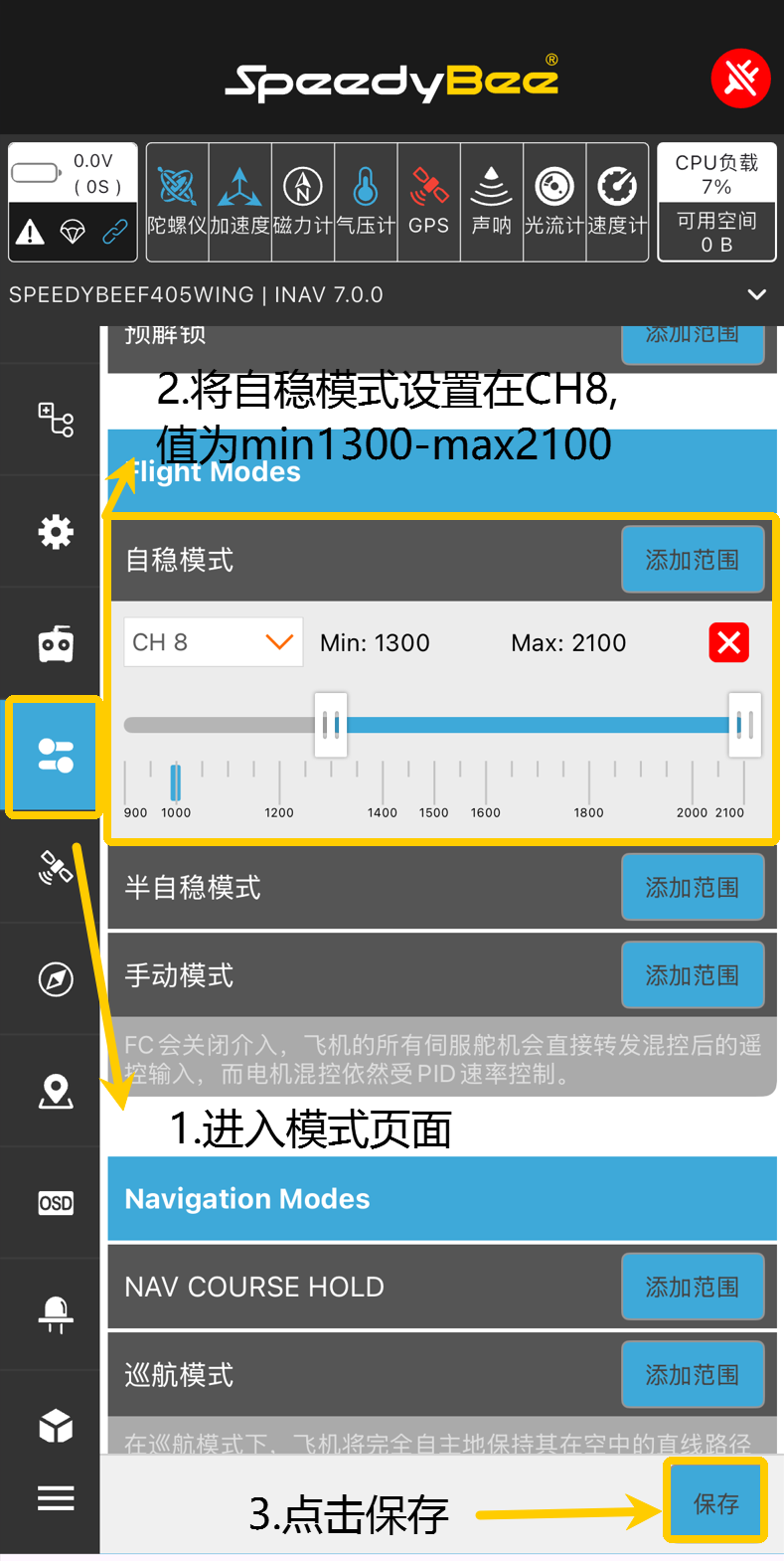
Task: Open the OSD page in sidebar
Action: [56, 1203]
